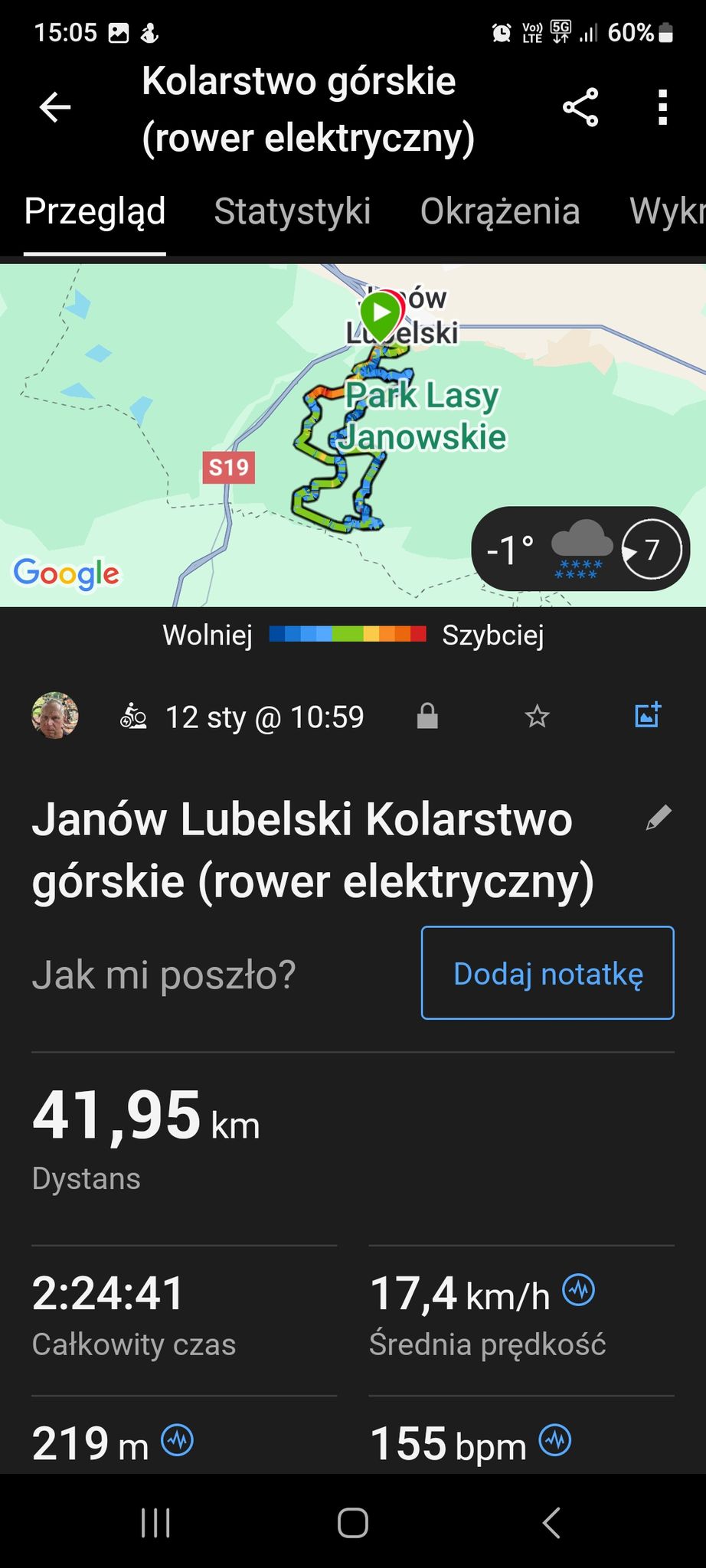Open the info icon next to Średnia prędkość
This screenshot has width=706, height=1568.
click(x=579, y=1290)
